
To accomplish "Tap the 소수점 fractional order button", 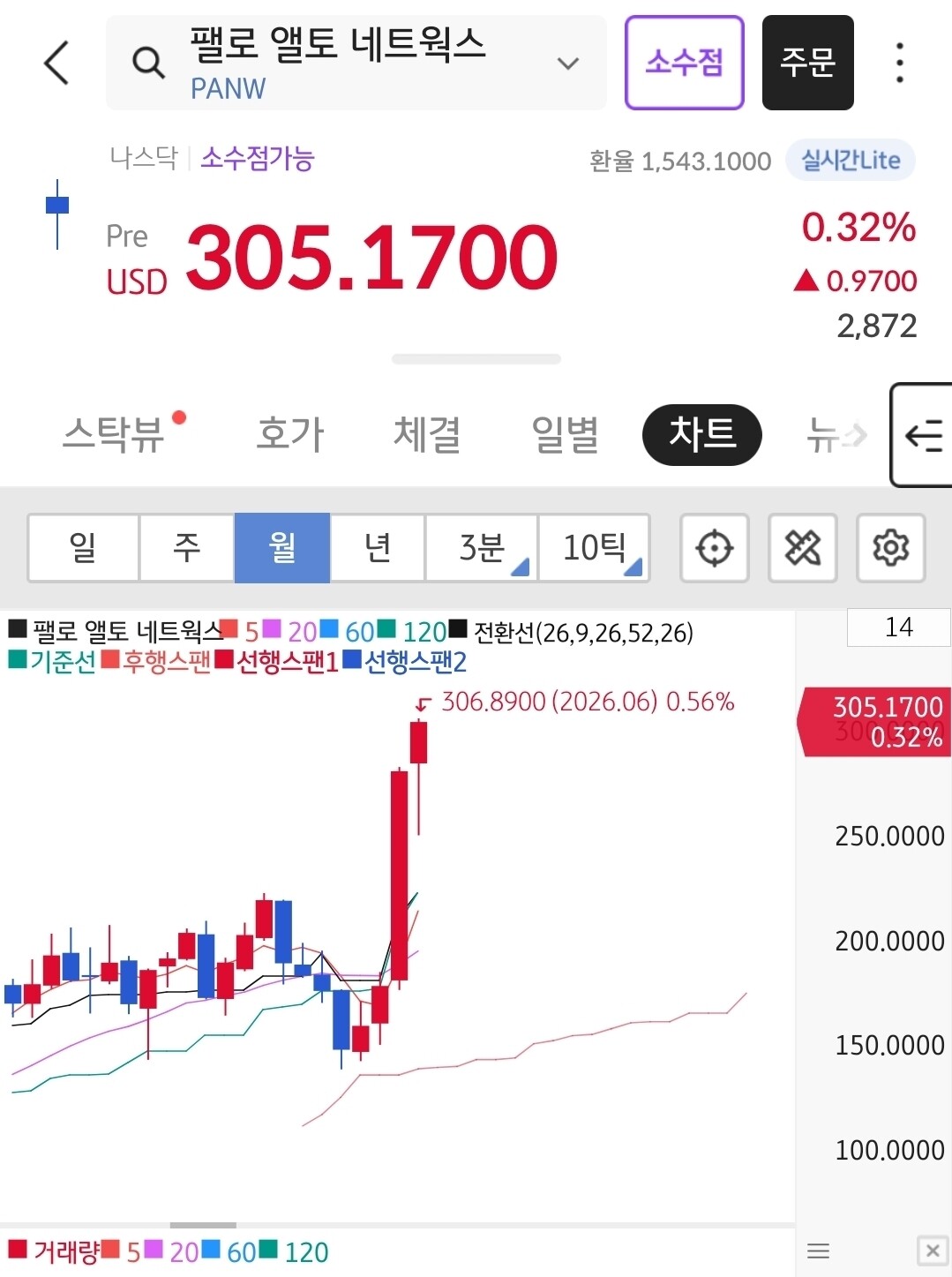I will pos(685,63).
